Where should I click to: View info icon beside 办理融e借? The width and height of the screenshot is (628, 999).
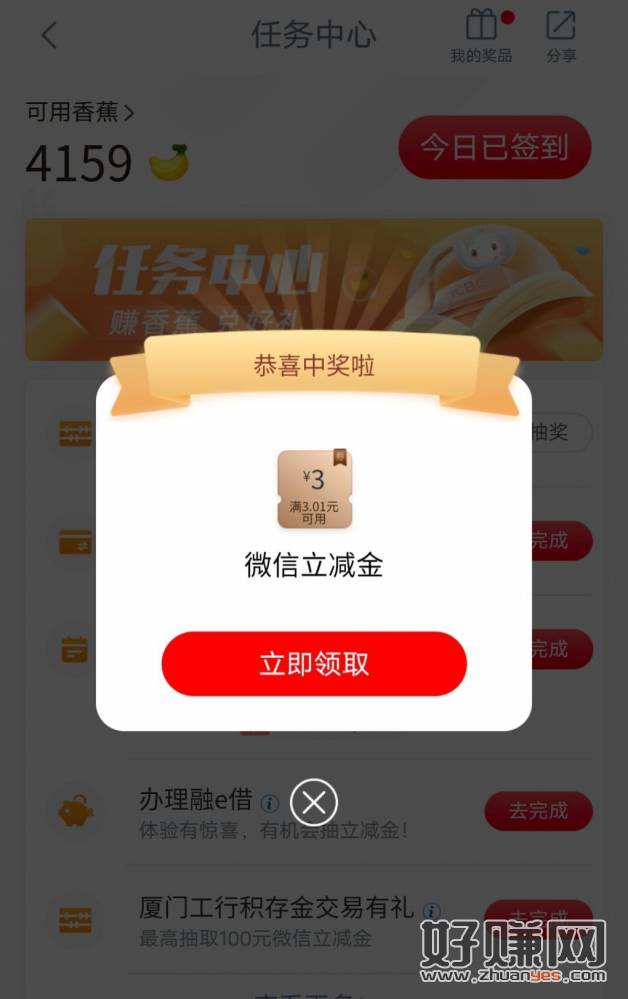pyautogui.click(x=269, y=803)
